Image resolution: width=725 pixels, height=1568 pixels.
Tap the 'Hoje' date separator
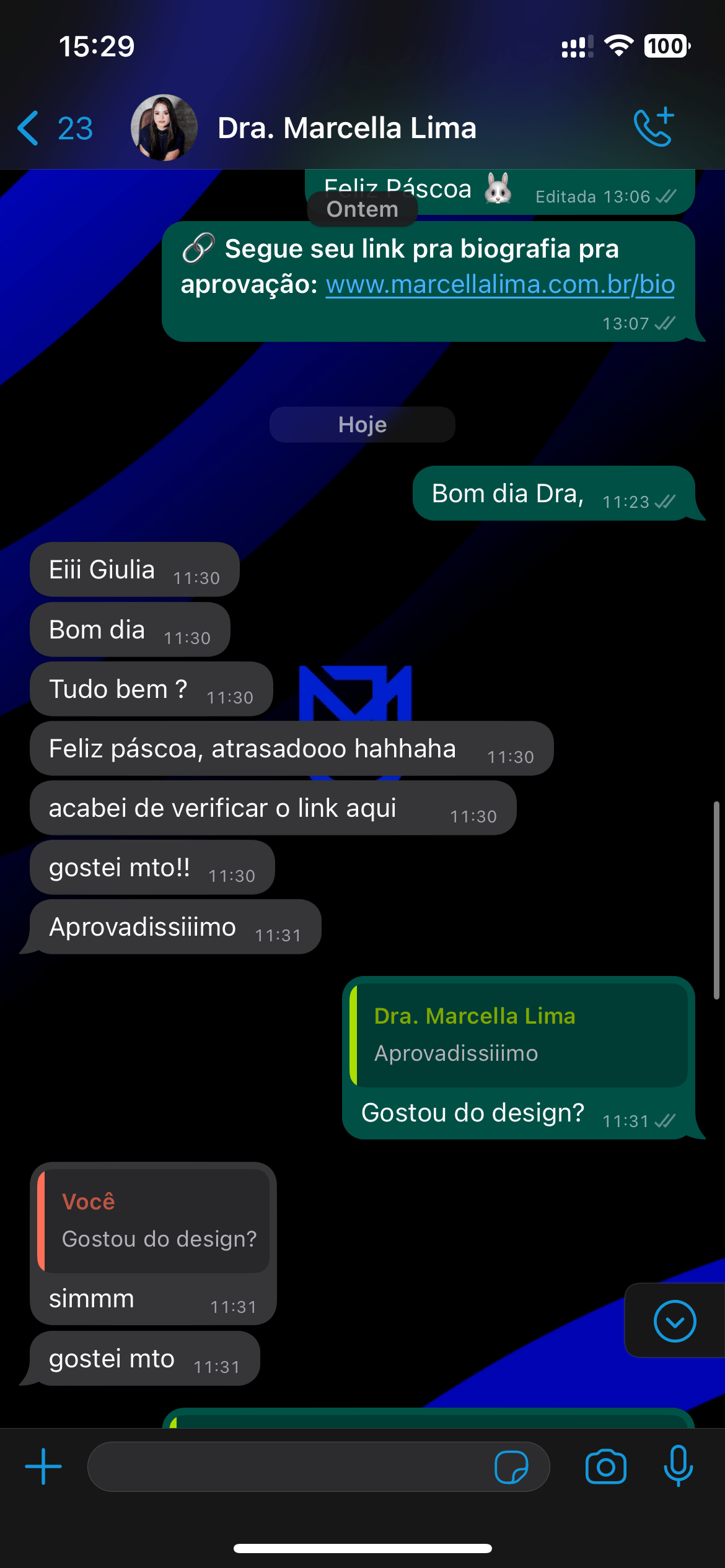(x=362, y=424)
